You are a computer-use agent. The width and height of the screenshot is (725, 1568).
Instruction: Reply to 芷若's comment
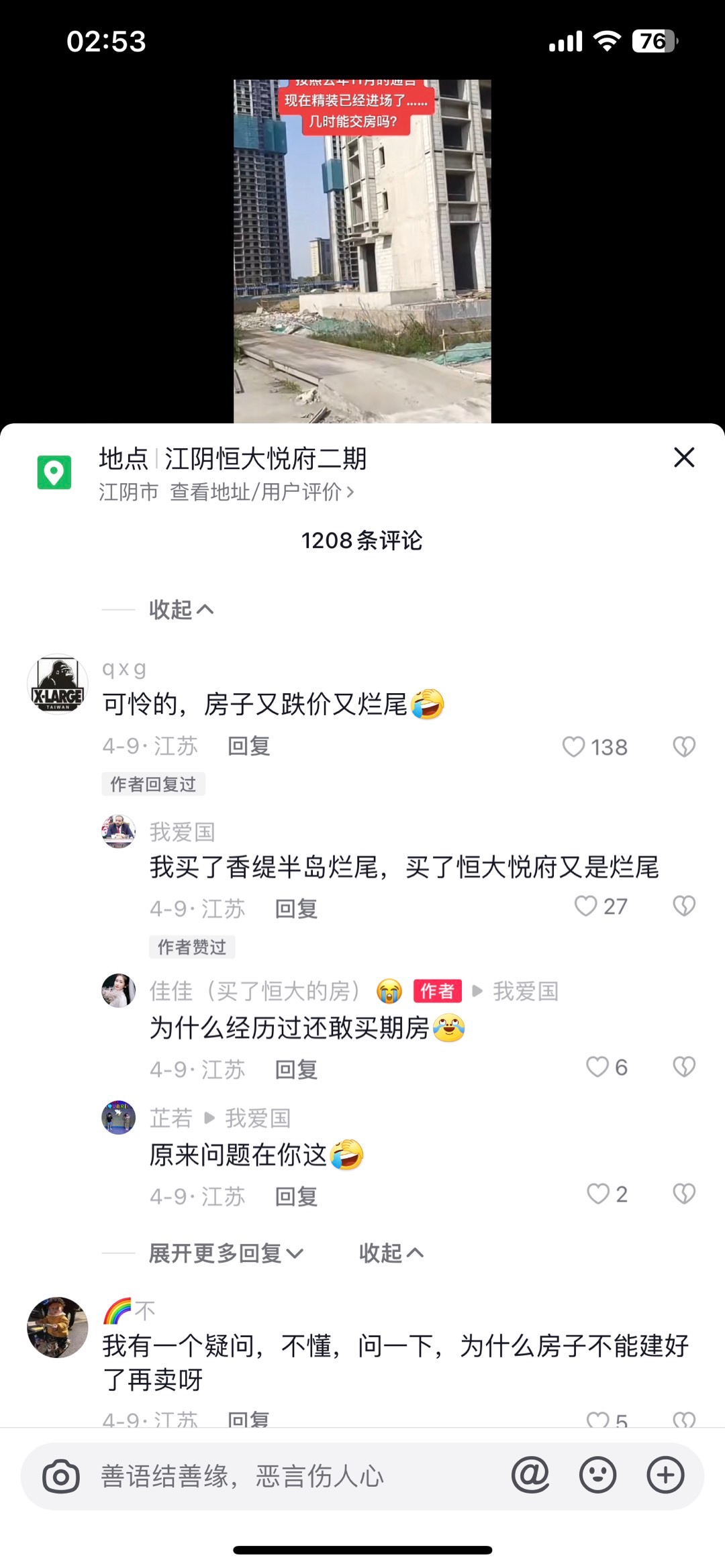coord(296,1196)
